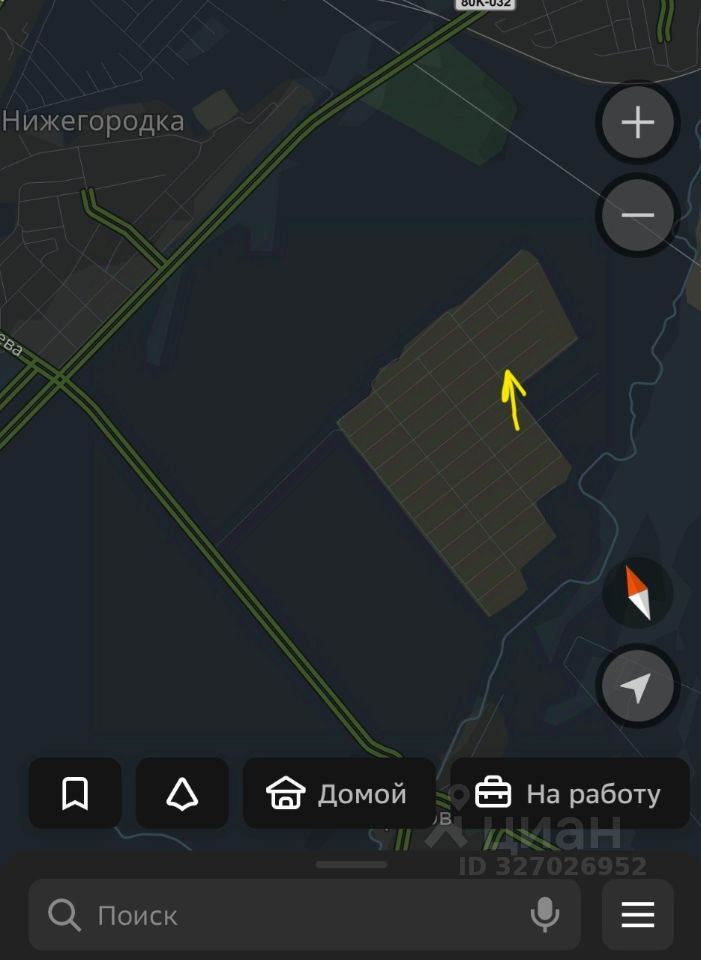The width and height of the screenshot is (701, 960).
Task: Build route with Домой button
Action: pyautogui.click(x=338, y=794)
